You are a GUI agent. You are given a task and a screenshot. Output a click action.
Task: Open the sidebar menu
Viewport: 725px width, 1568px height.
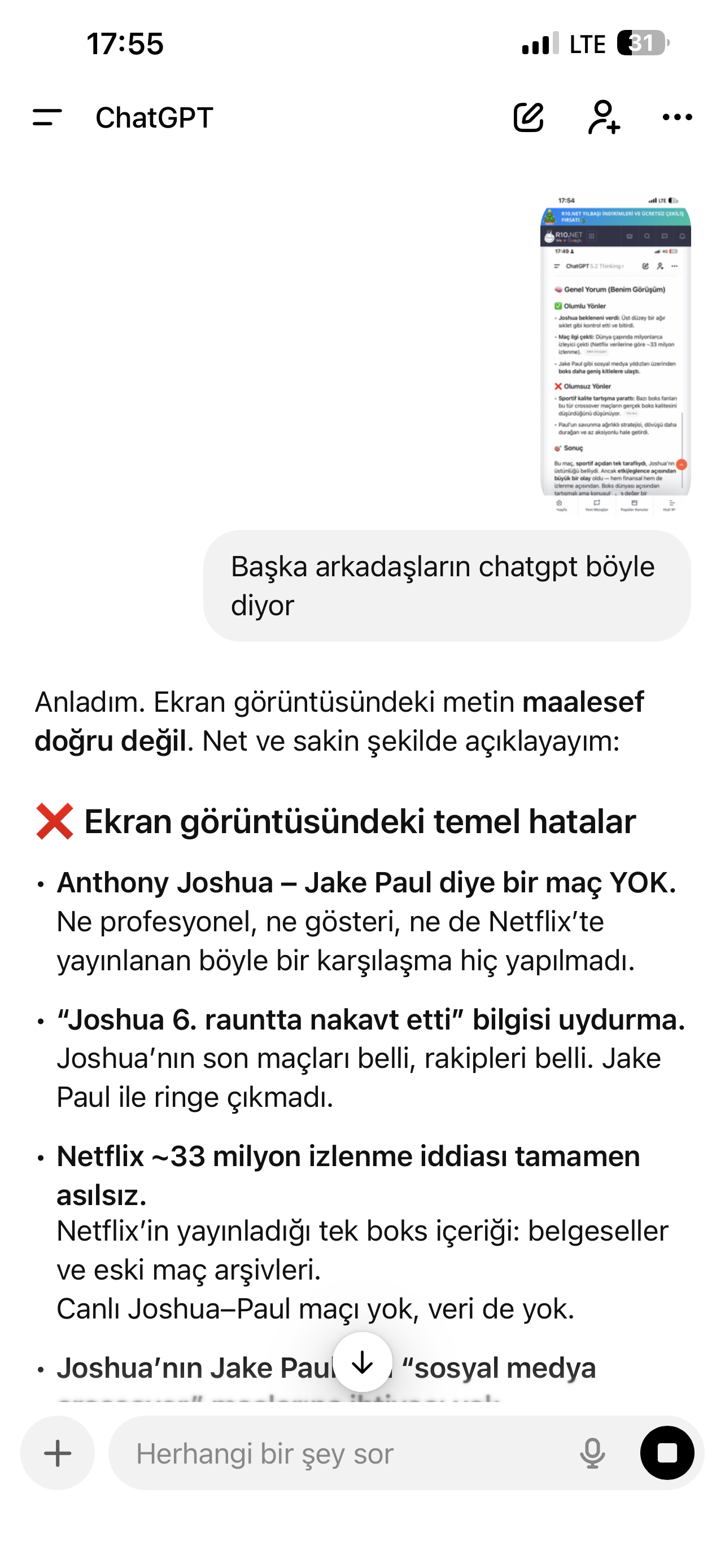(47, 117)
